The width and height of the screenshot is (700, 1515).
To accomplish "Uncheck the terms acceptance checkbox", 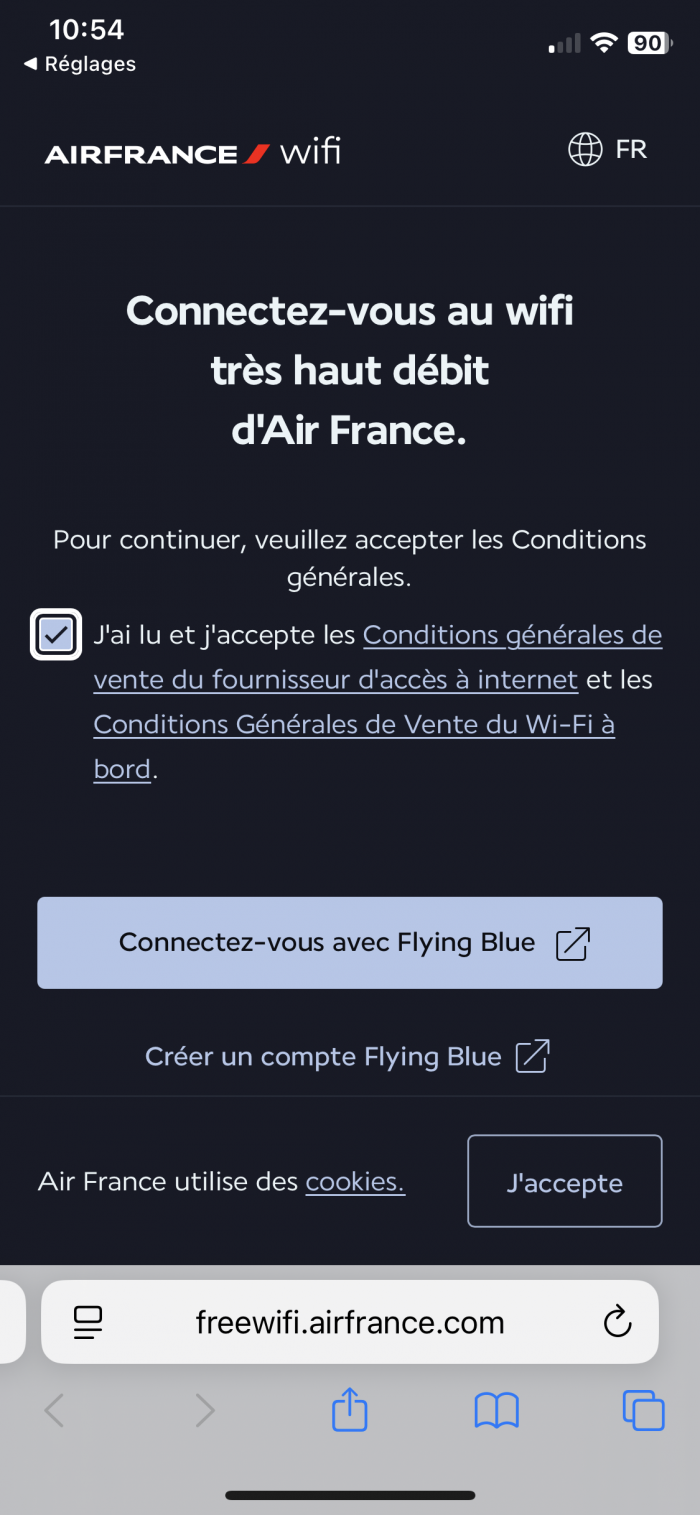I will 55,635.
